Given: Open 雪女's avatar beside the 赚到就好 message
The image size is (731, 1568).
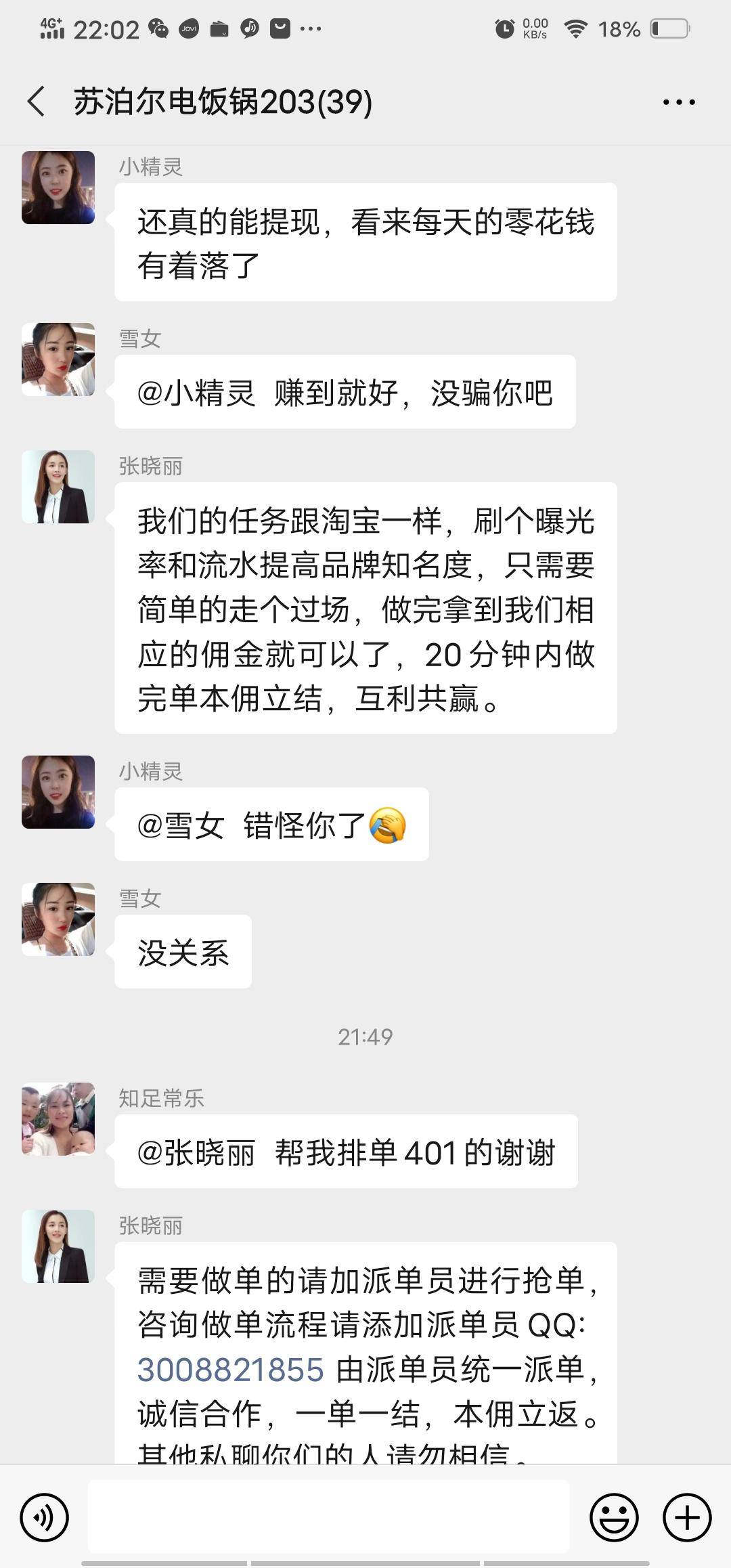Looking at the screenshot, I should (58, 360).
